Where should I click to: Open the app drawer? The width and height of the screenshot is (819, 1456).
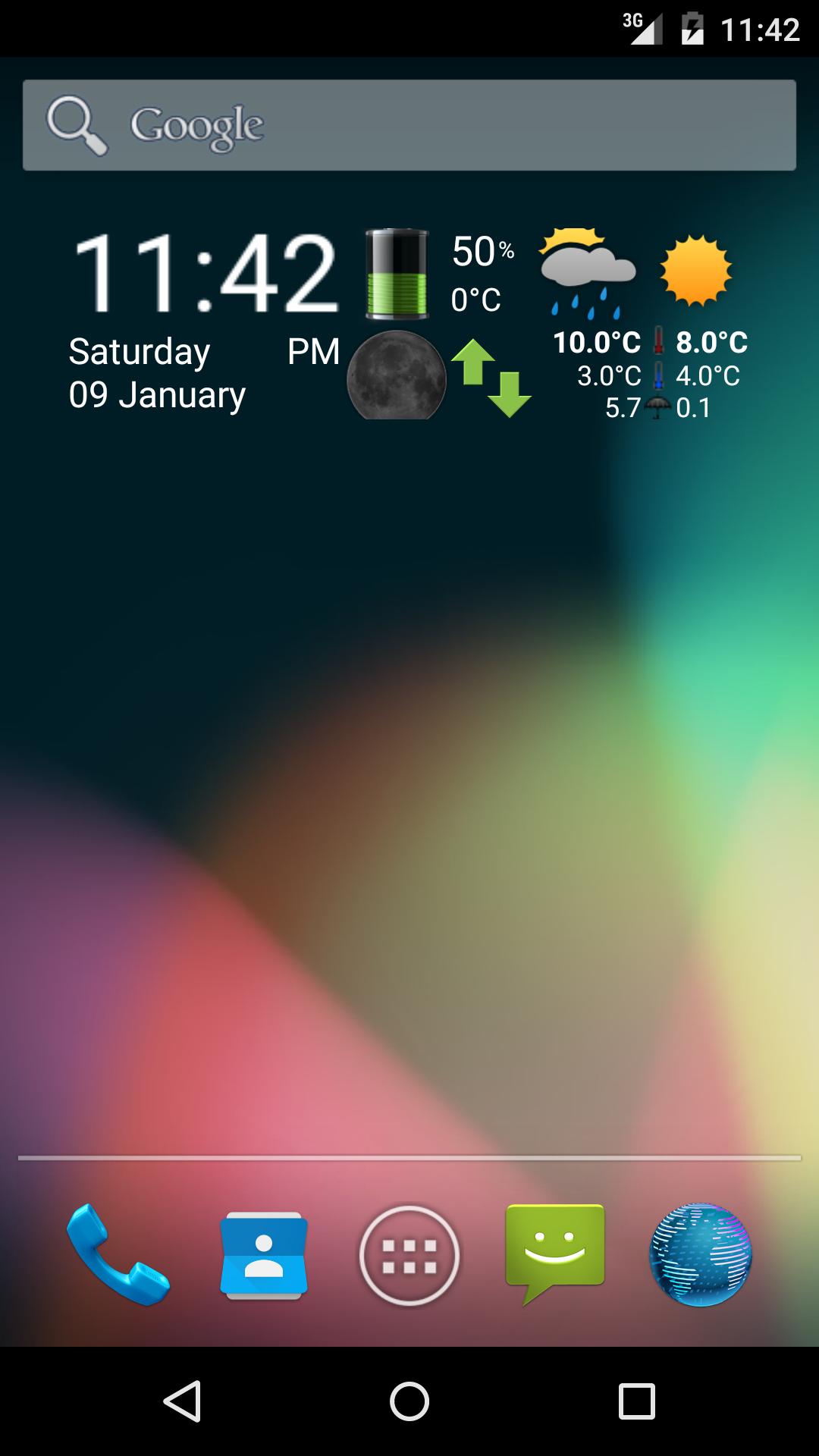coord(409,1255)
